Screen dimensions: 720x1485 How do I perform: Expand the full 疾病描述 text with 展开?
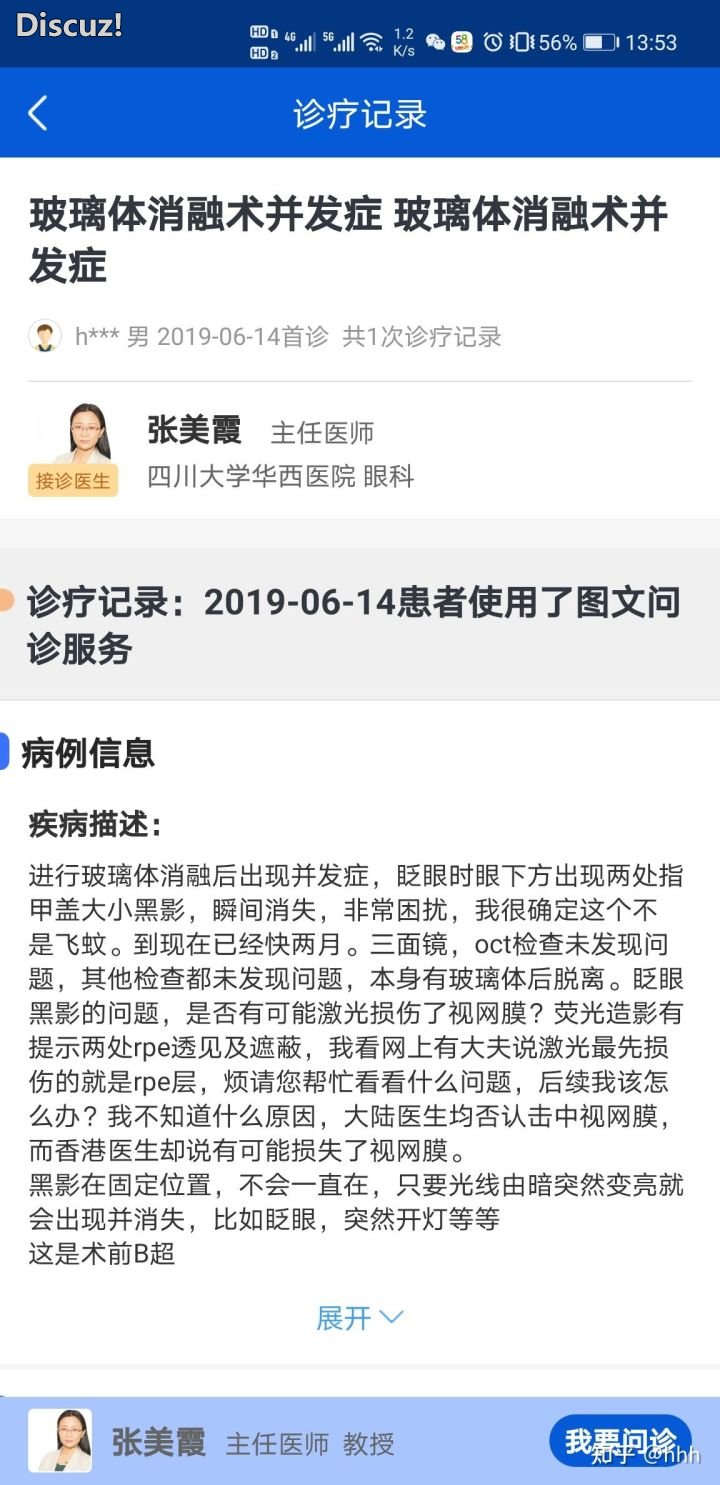coord(359,1317)
